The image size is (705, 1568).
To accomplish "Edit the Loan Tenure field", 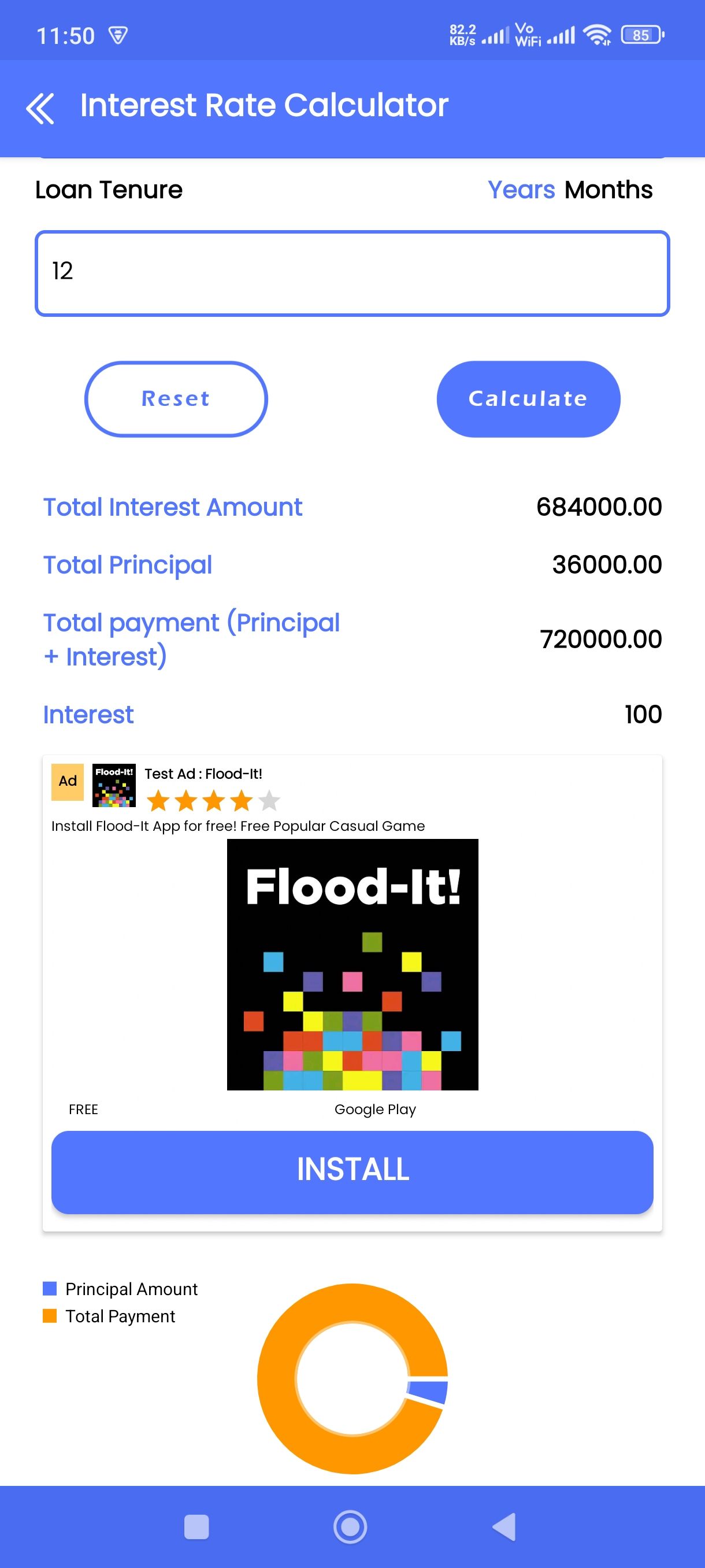I will tap(352, 273).
